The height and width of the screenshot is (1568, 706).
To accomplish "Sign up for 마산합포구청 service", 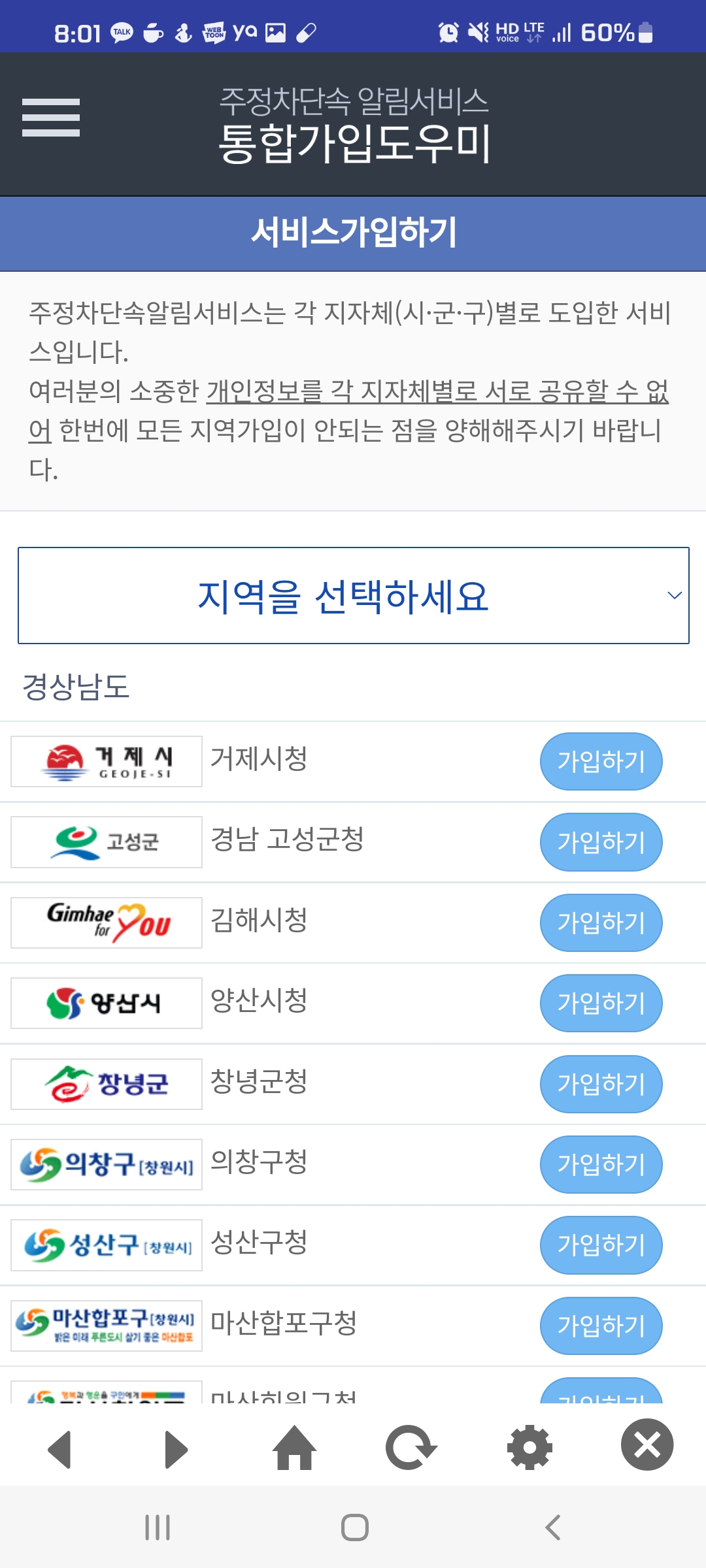I will [x=601, y=1326].
